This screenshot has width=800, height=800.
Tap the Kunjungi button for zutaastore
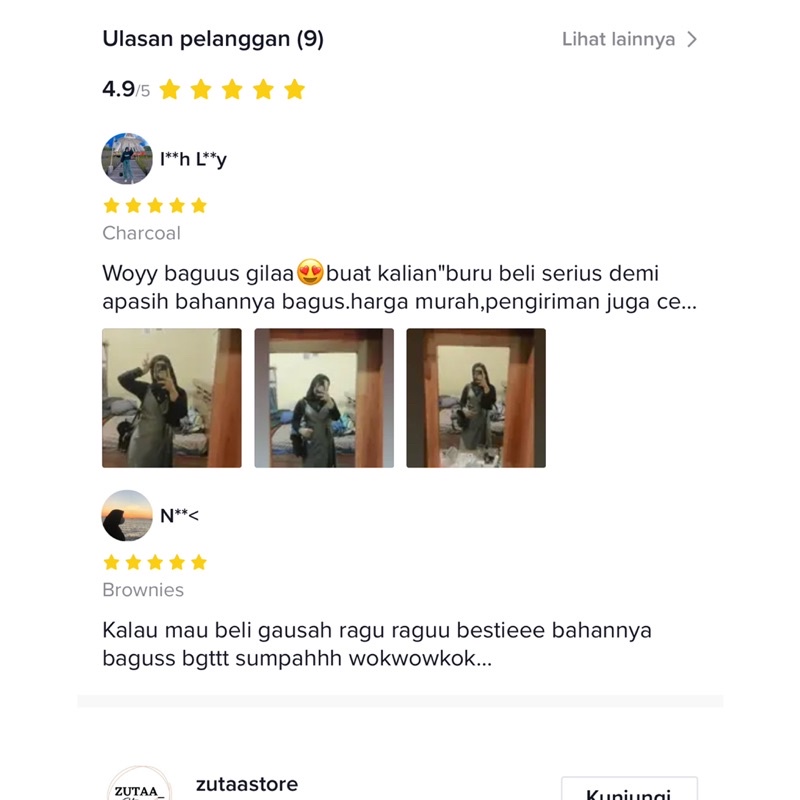pos(628,790)
